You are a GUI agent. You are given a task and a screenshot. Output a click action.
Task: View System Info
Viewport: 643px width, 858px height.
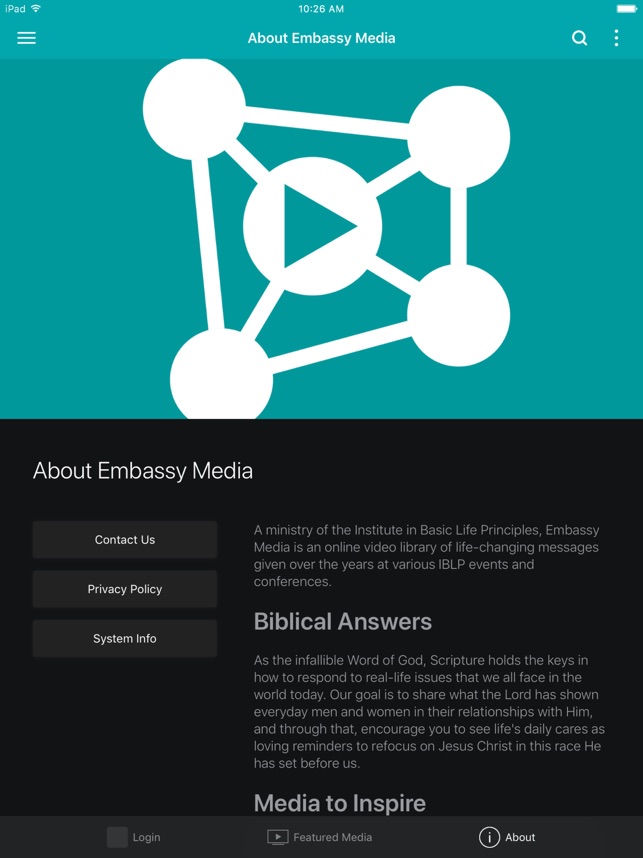coord(125,638)
